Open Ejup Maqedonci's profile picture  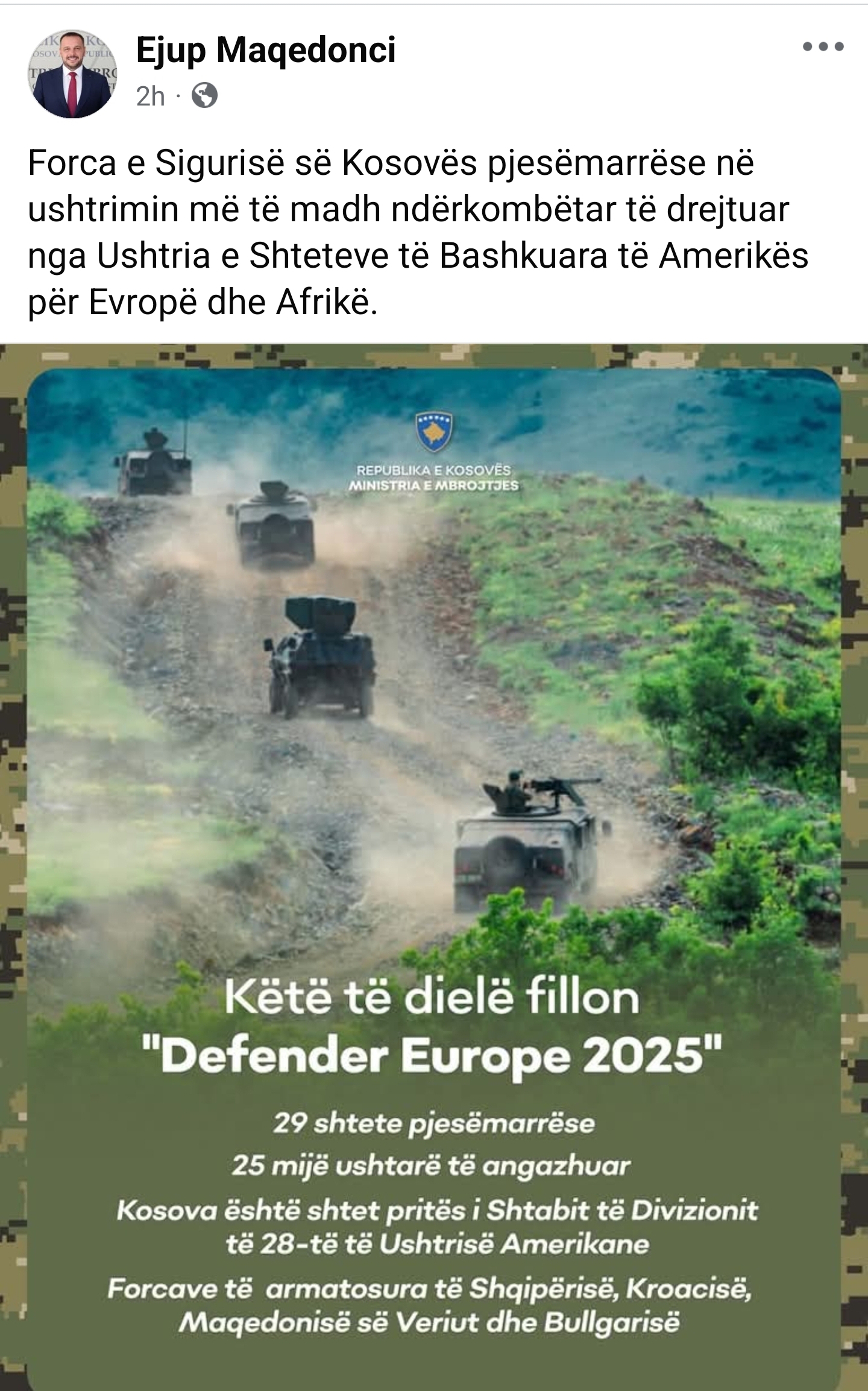tap(72, 74)
